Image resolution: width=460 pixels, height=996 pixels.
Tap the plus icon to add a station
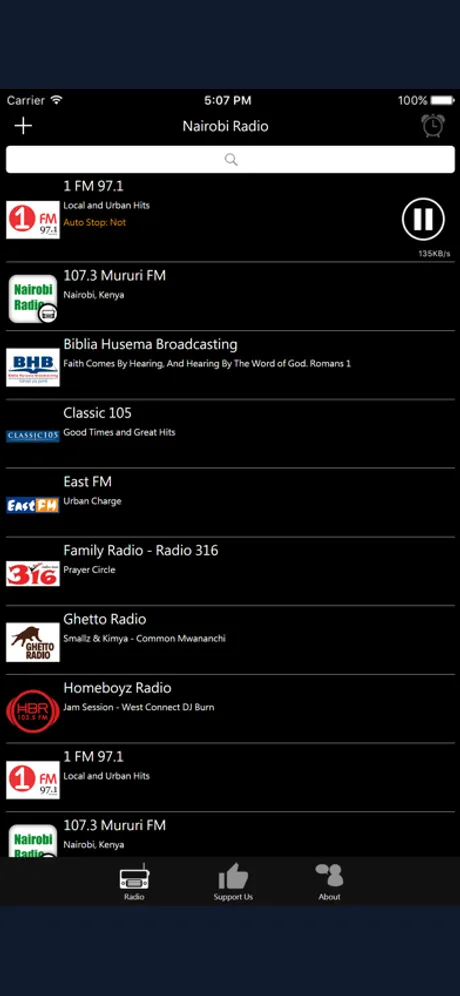tap(23, 126)
